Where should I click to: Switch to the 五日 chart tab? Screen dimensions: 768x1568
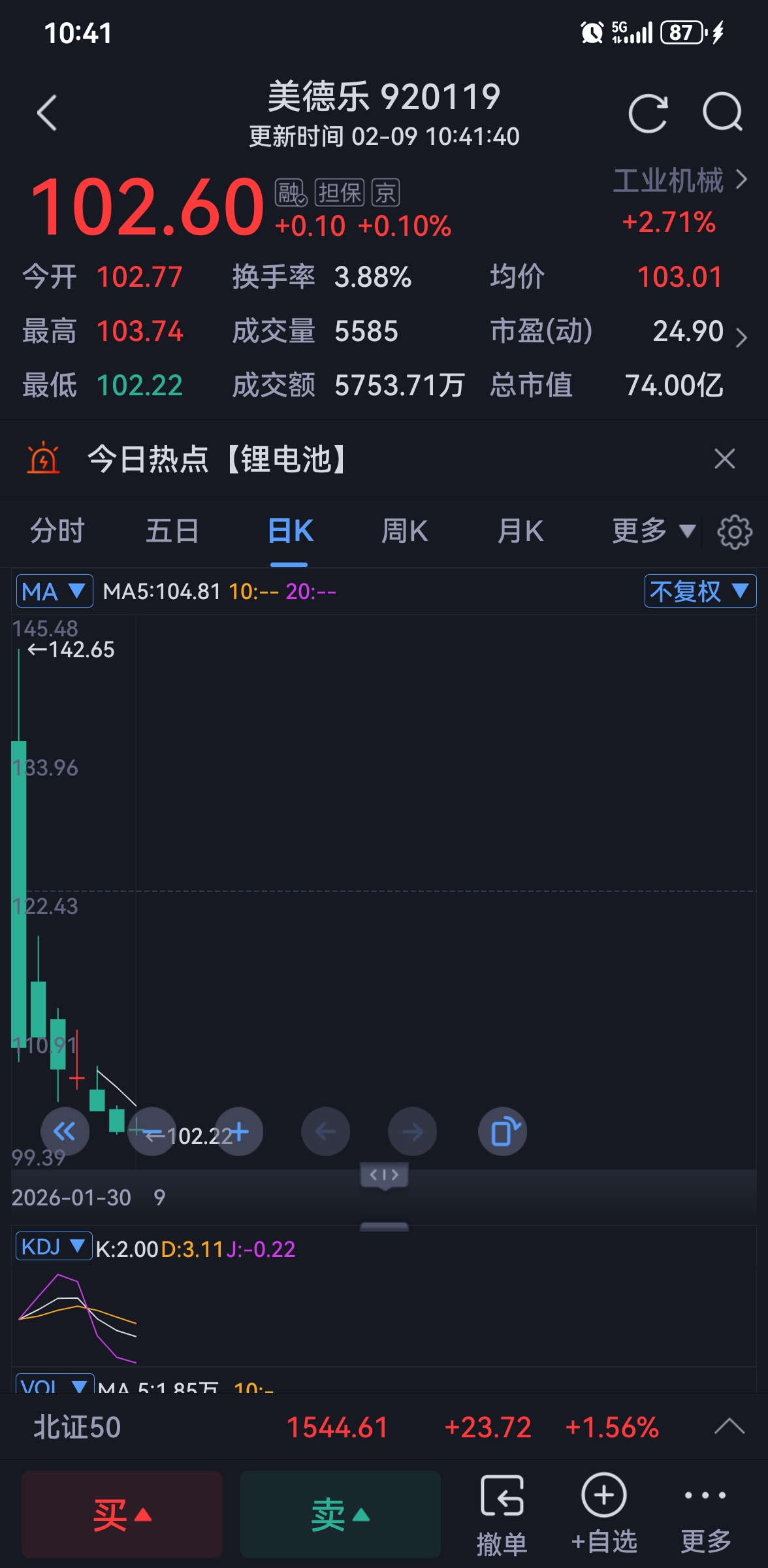pyautogui.click(x=172, y=531)
